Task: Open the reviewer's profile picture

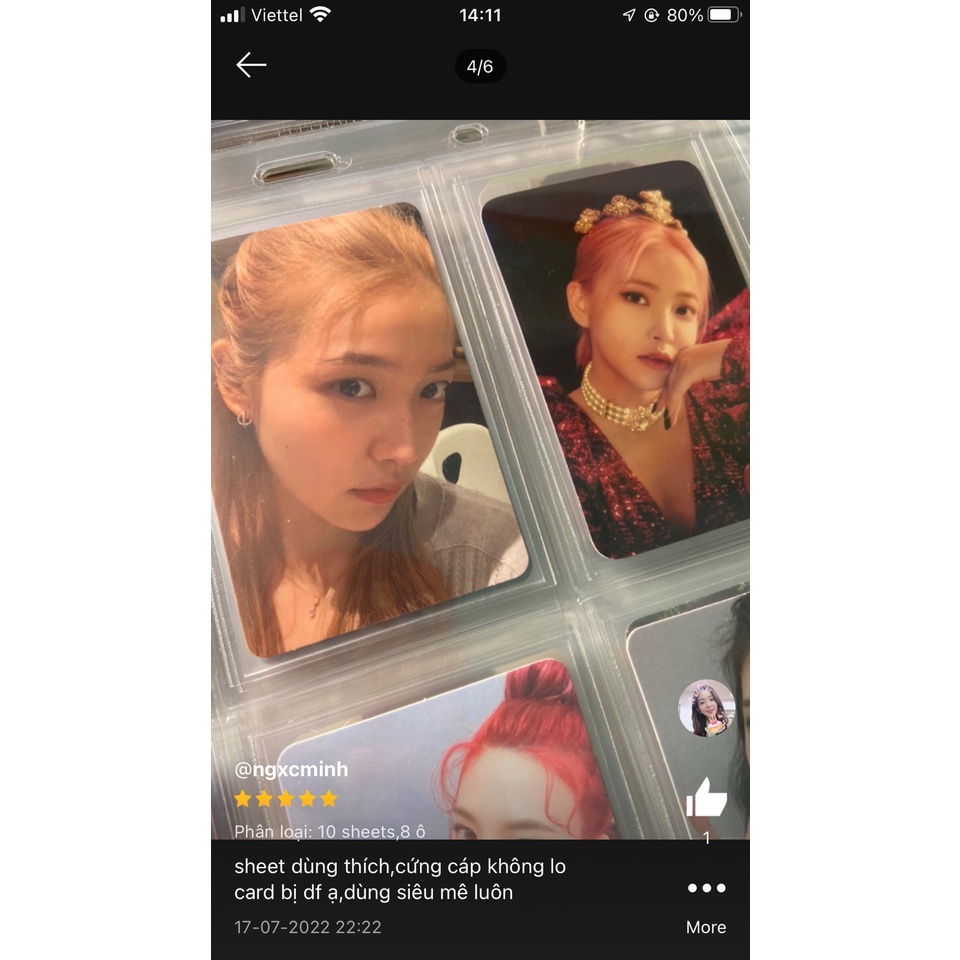Action: point(706,708)
